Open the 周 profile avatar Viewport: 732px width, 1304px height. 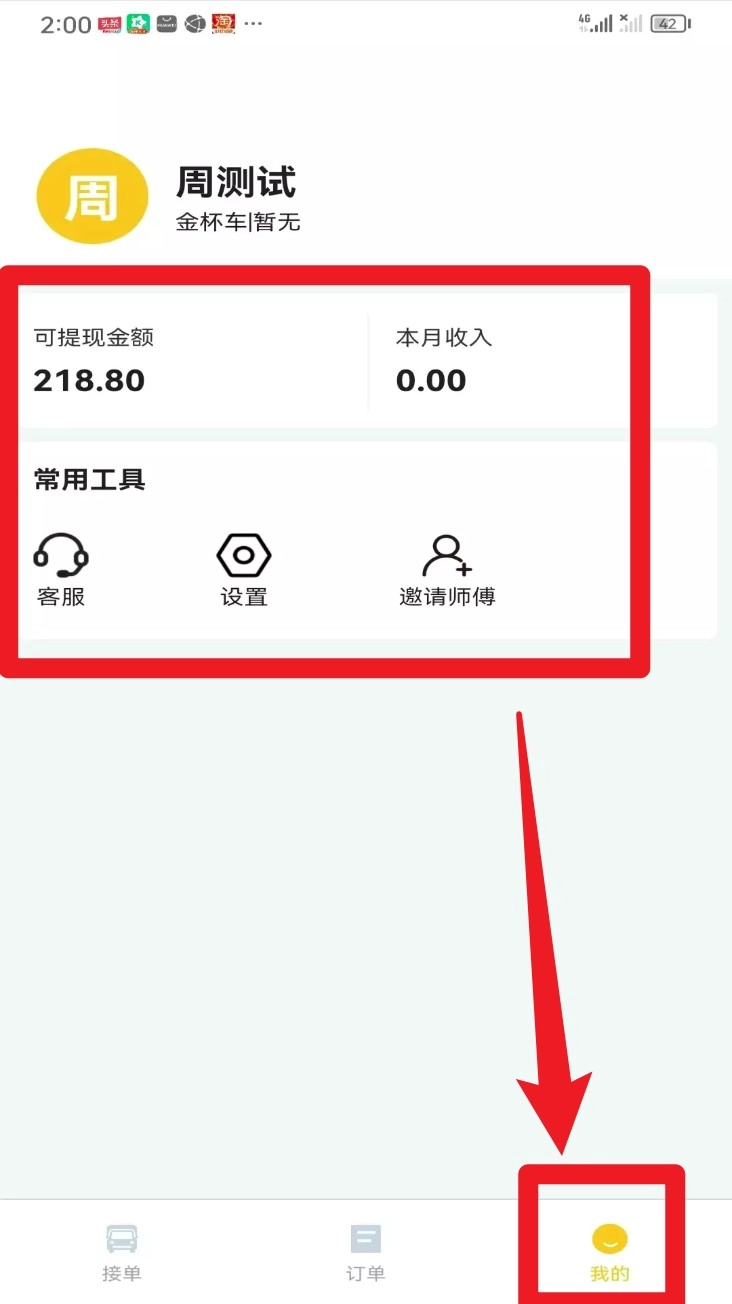click(x=92, y=197)
